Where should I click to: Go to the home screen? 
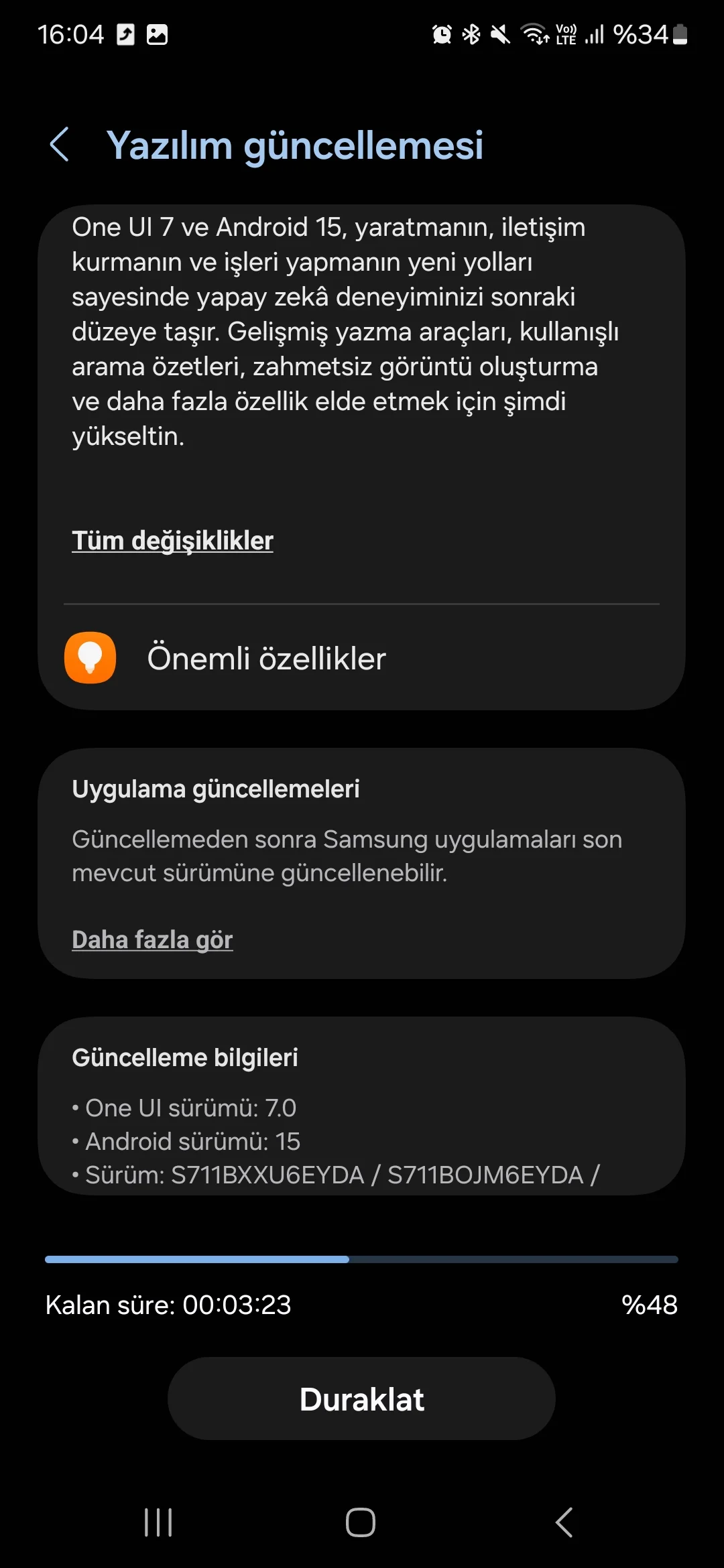click(361, 1522)
